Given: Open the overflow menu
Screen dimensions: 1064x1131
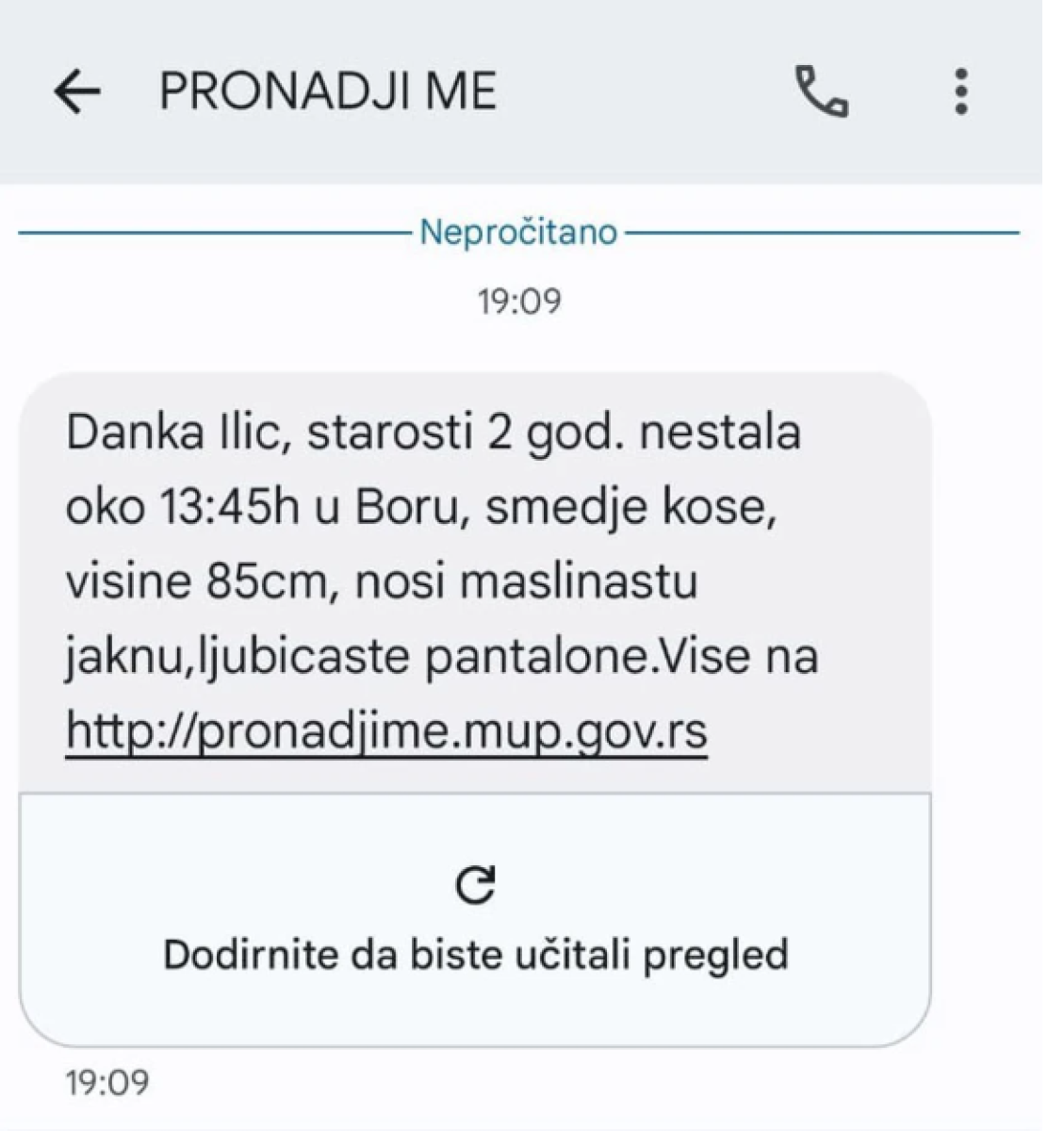Looking at the screenshot, I should point(960,91).
